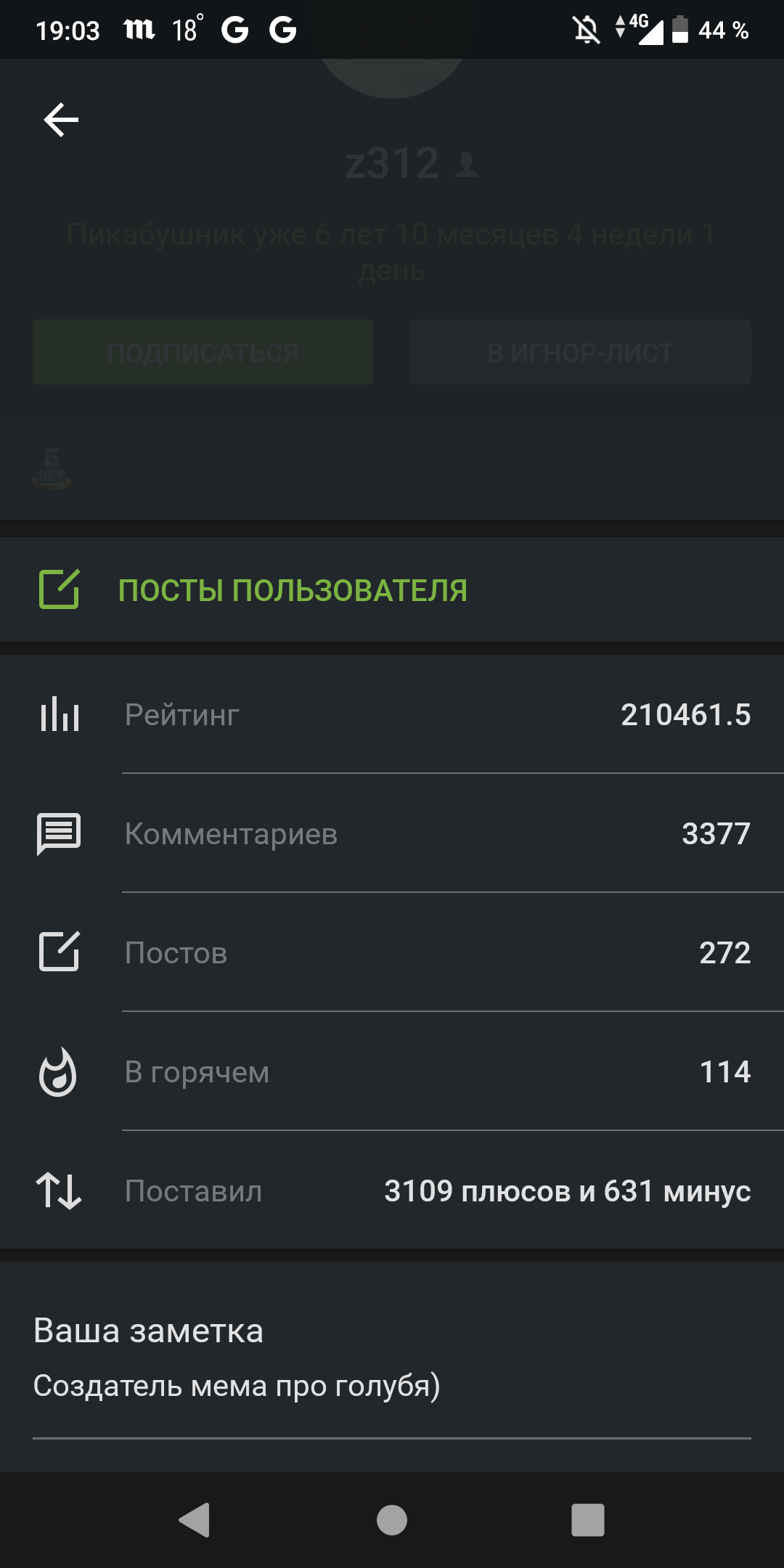Image resolution: width=784 pixels, height=1568 pixels.
Task: Go to the home screen
Action: tap(392, 1519)
